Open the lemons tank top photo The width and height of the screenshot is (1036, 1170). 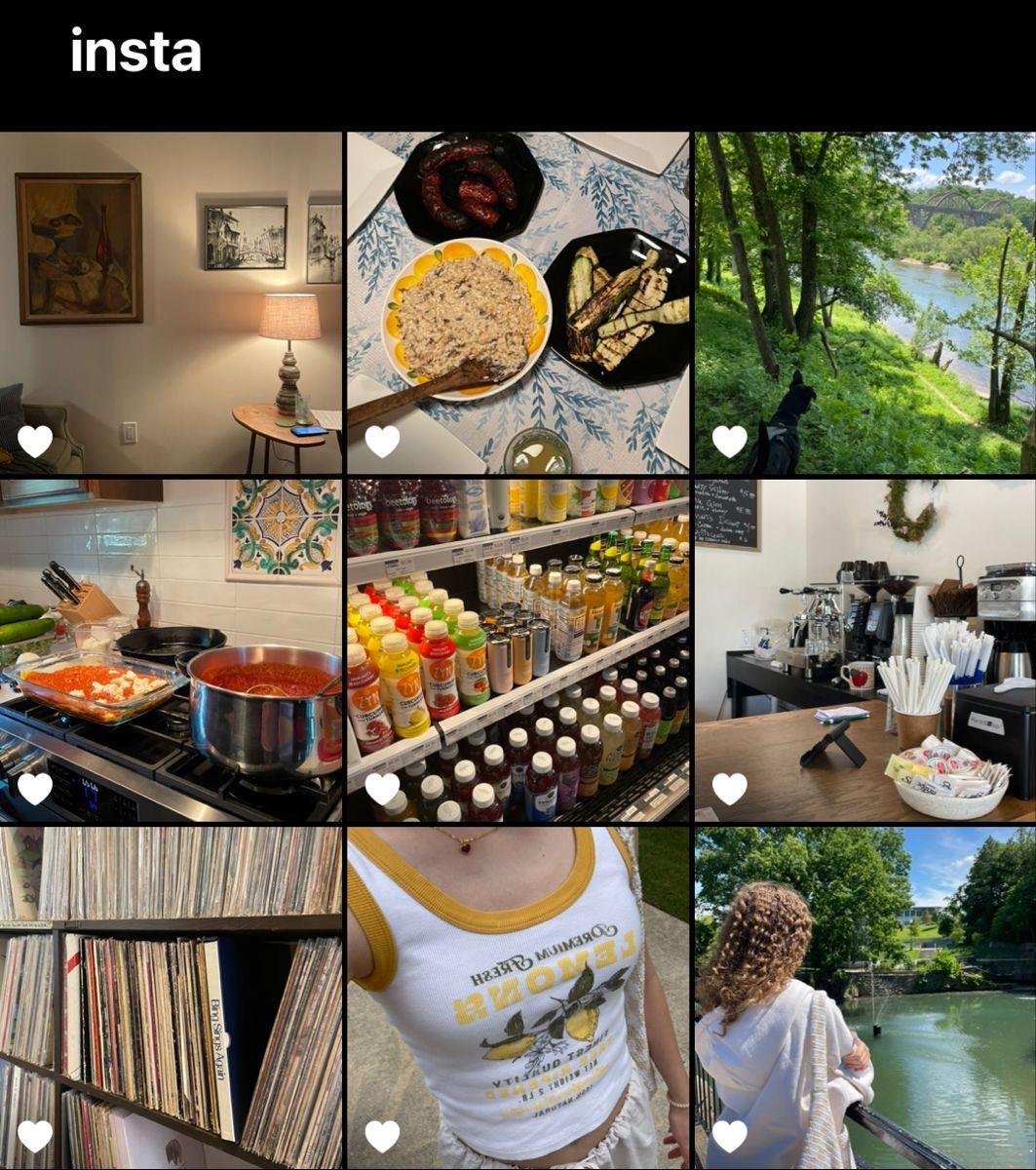pyautogui.click(x=518, y=997)
